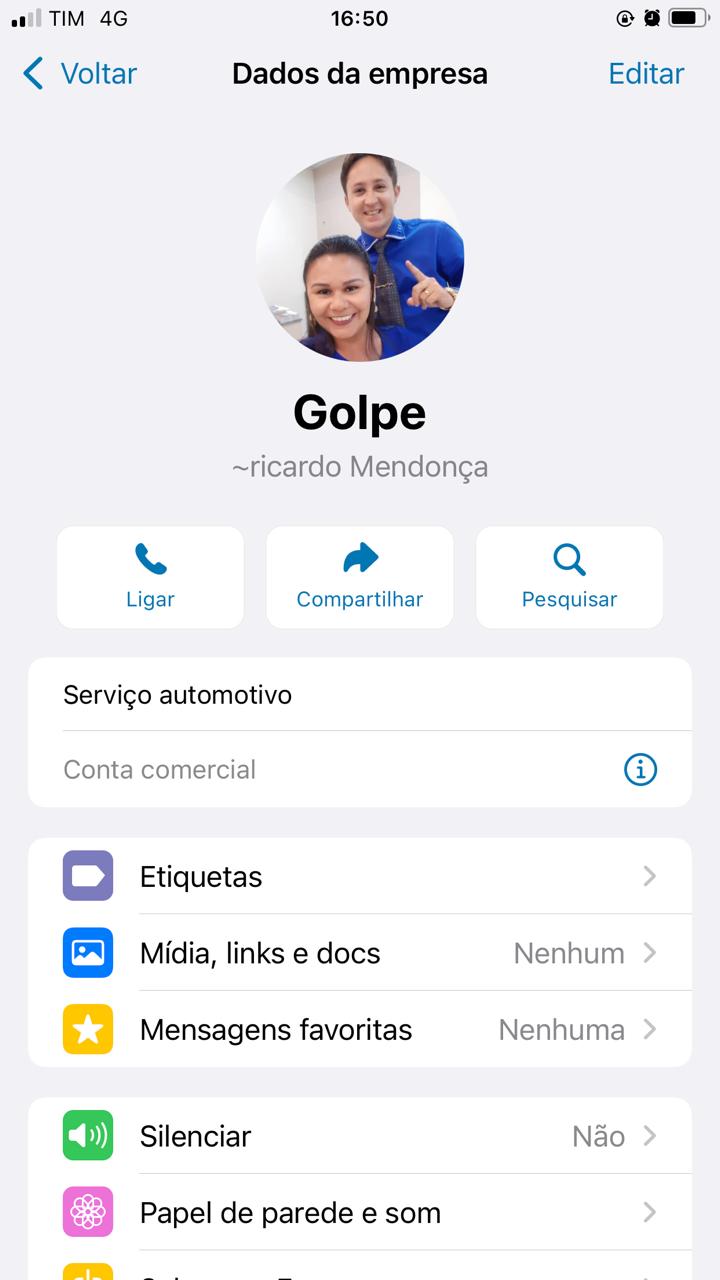The image size is (720, 1280).
Task: Tap Editar to edit the contact
Action: [x=646, y=74]
